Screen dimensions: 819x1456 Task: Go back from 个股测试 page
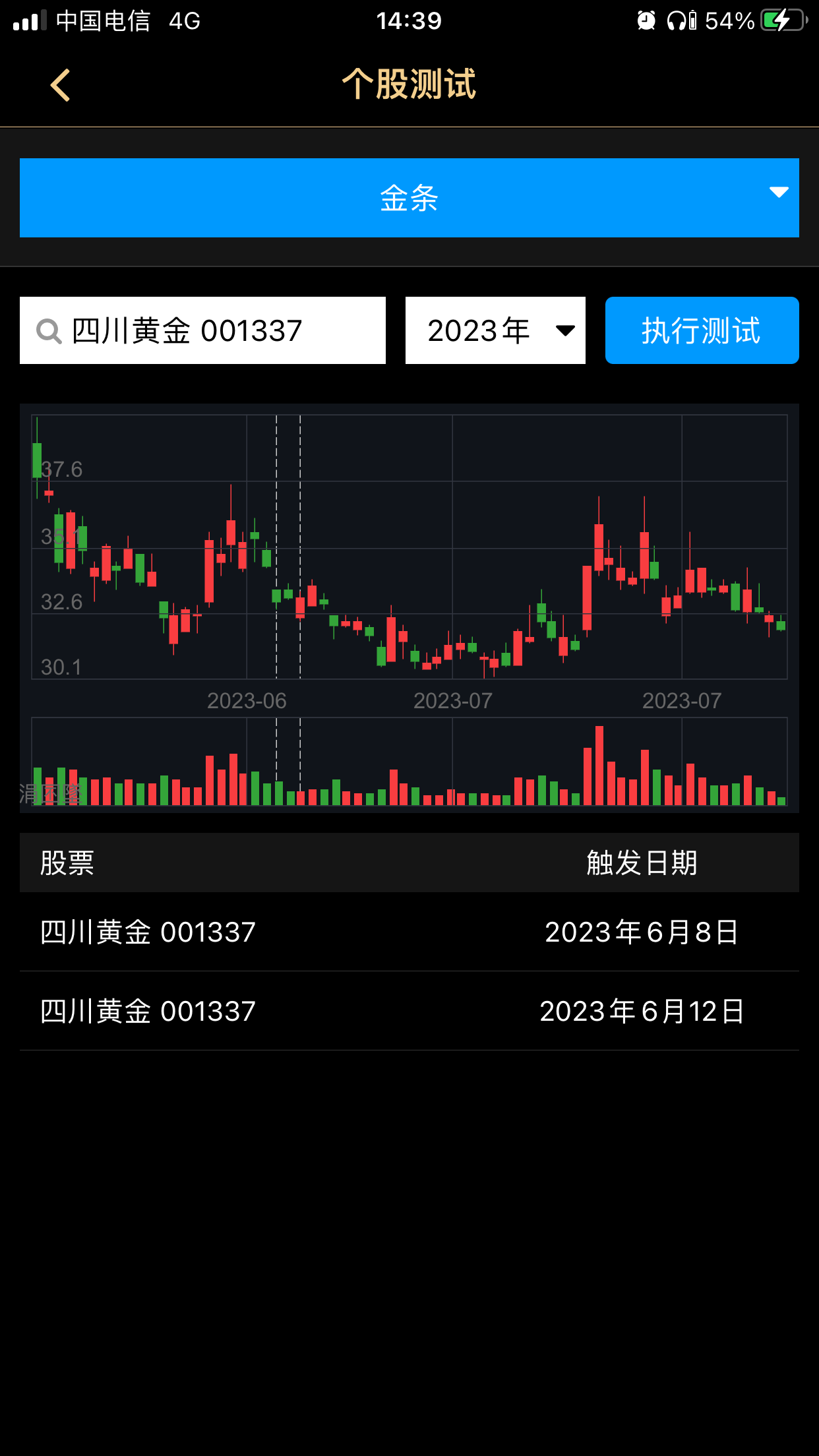coord(60,86)
